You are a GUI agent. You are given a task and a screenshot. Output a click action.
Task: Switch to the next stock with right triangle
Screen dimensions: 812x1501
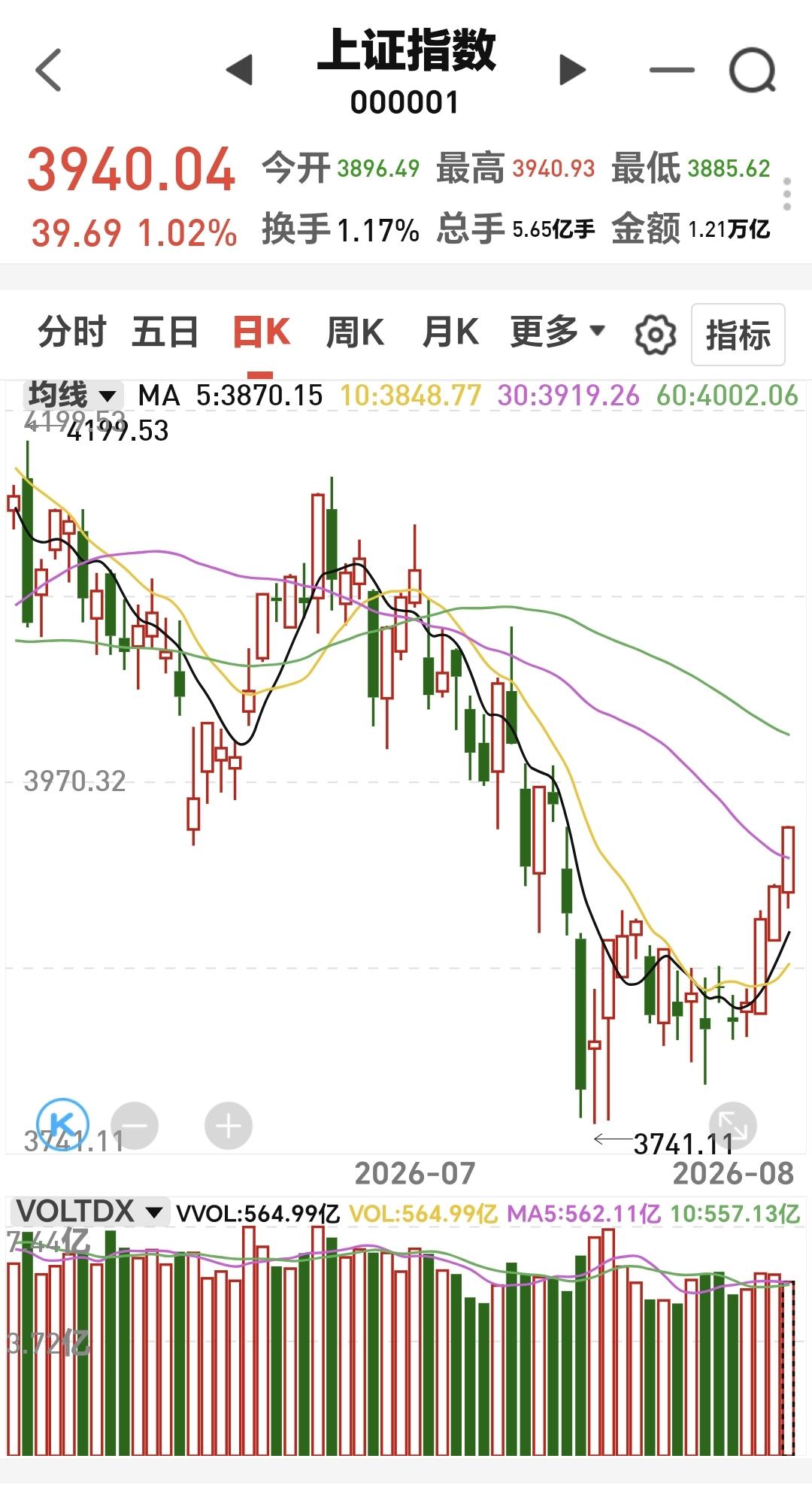click(x=572, y=70)
